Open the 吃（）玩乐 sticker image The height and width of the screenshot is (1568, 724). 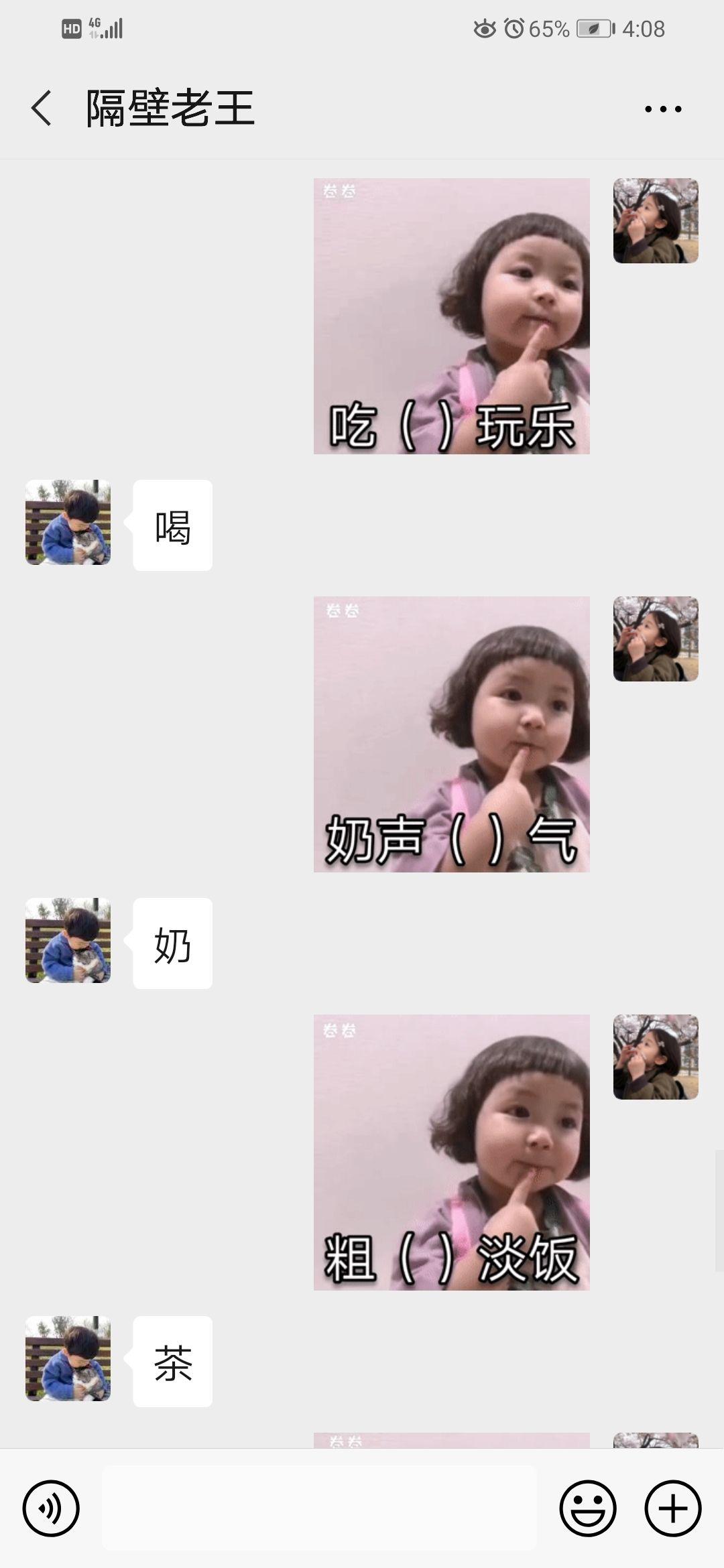tap(451, 316)
